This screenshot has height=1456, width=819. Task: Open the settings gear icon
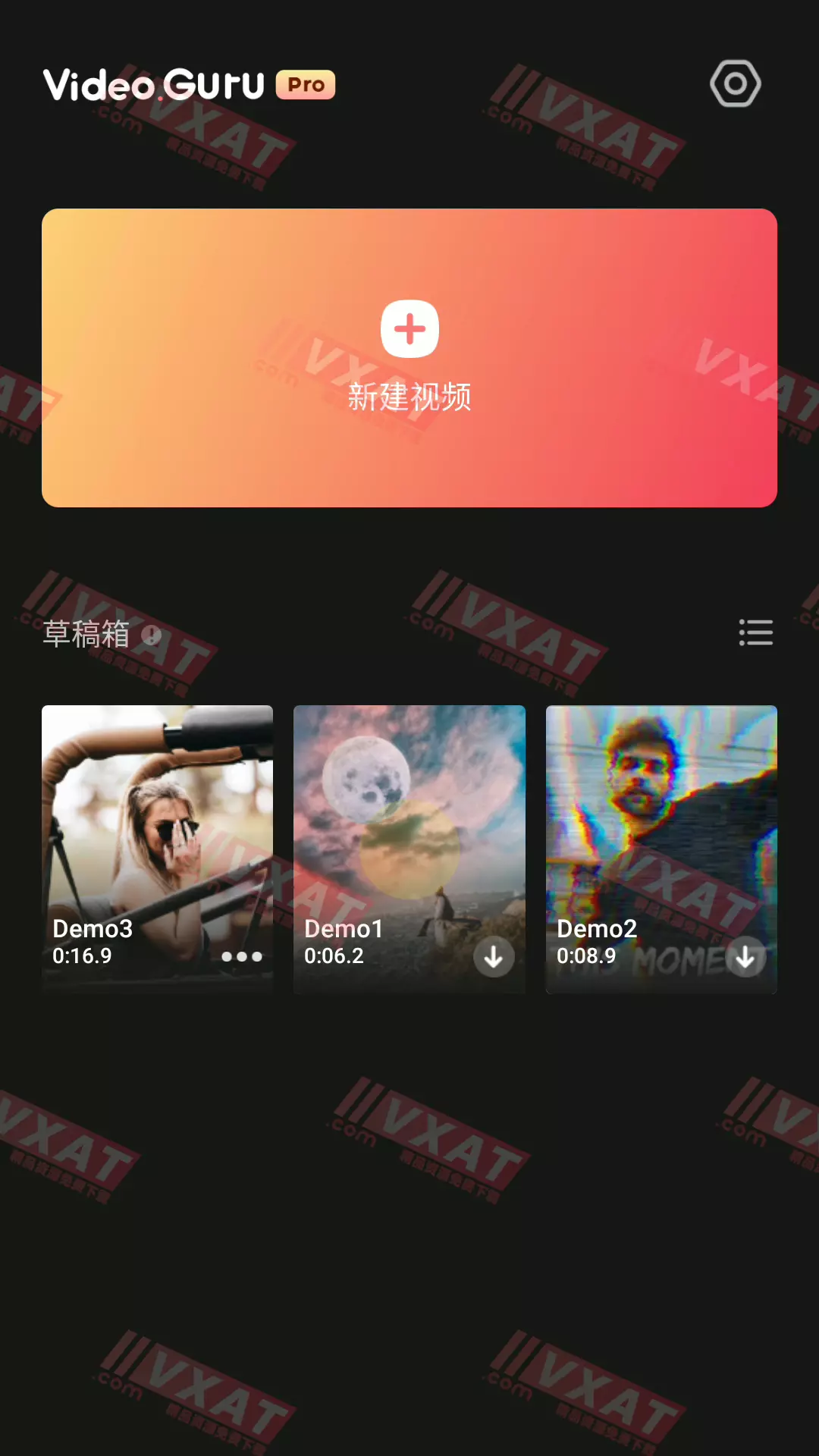point(734,83)
